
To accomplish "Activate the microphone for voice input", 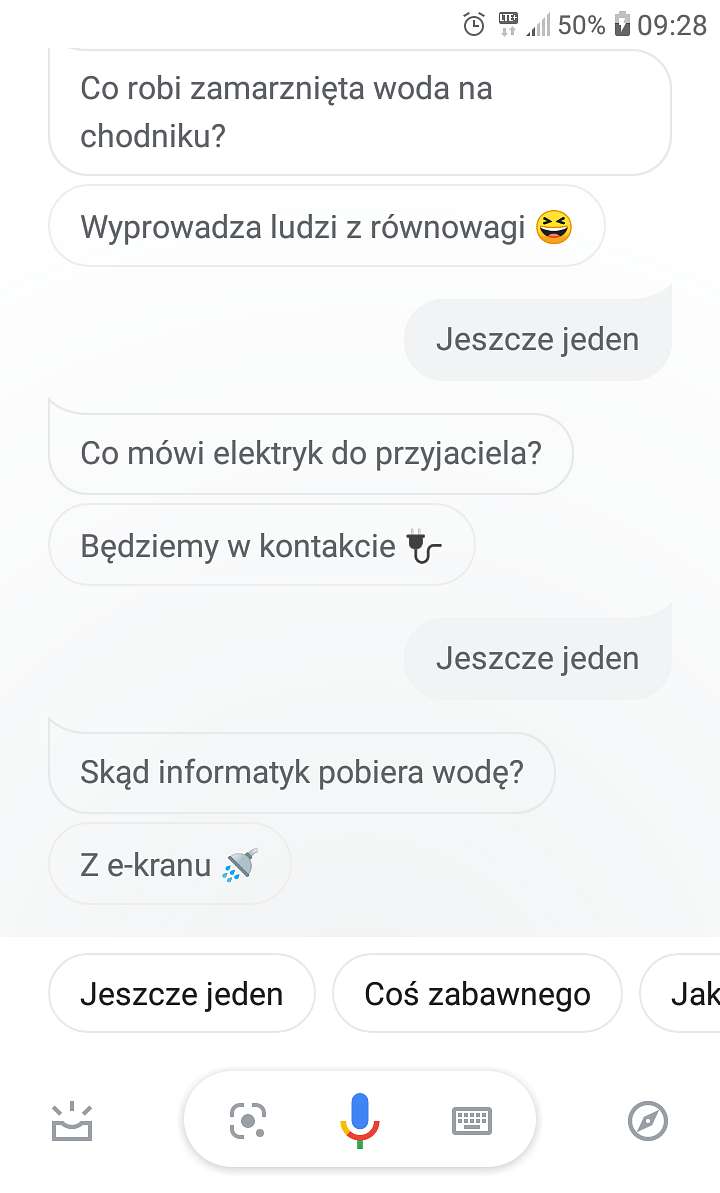I will pos(359,1121).
